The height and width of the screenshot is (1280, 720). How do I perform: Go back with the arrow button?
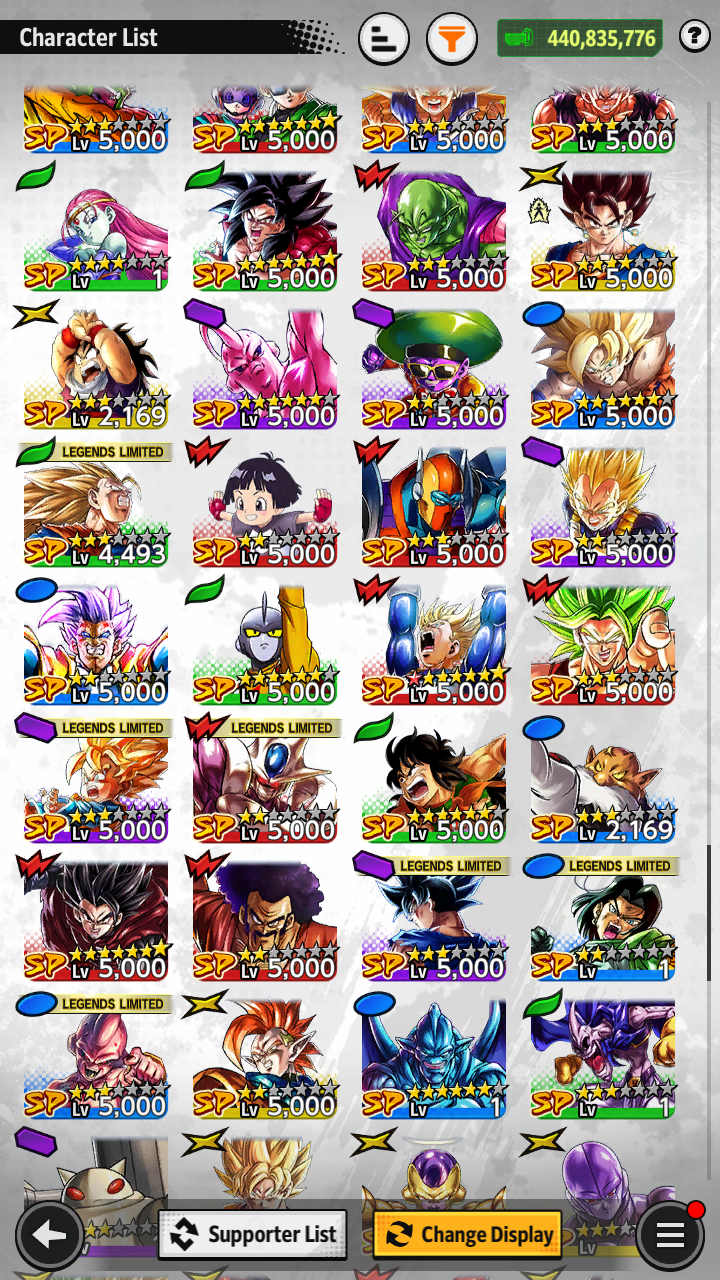pos(49,1236)
